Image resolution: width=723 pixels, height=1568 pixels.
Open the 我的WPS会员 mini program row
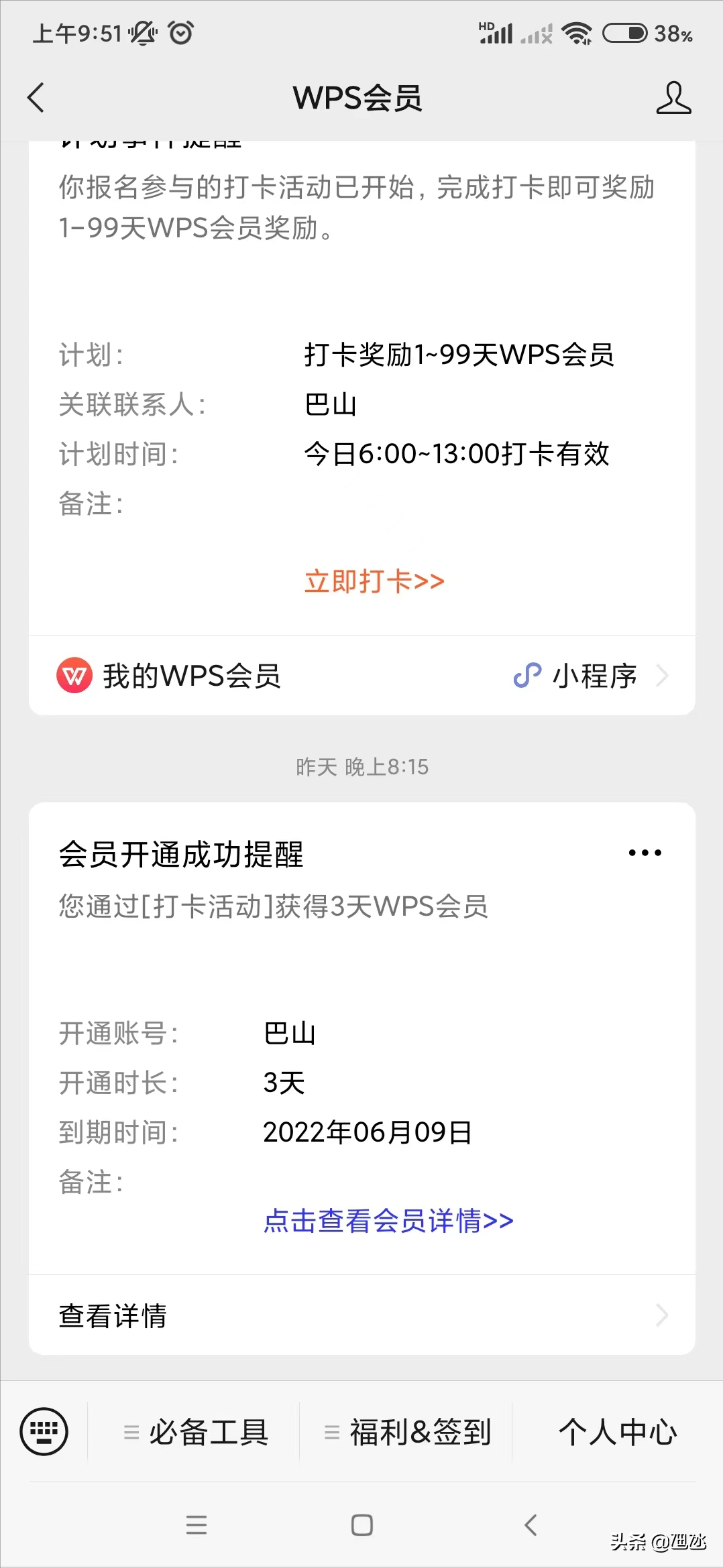(x=361, y=676)
